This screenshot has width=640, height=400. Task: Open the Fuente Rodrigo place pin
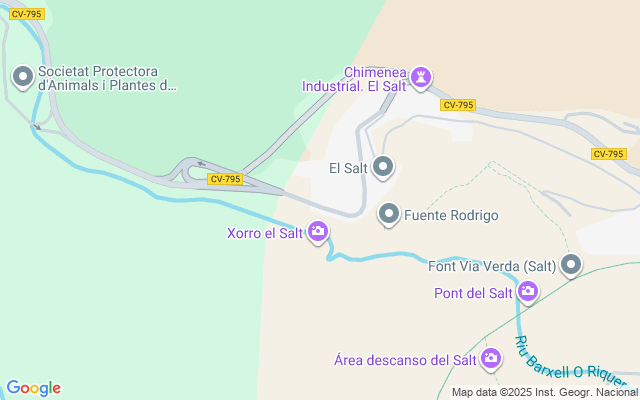pos(389,214)
